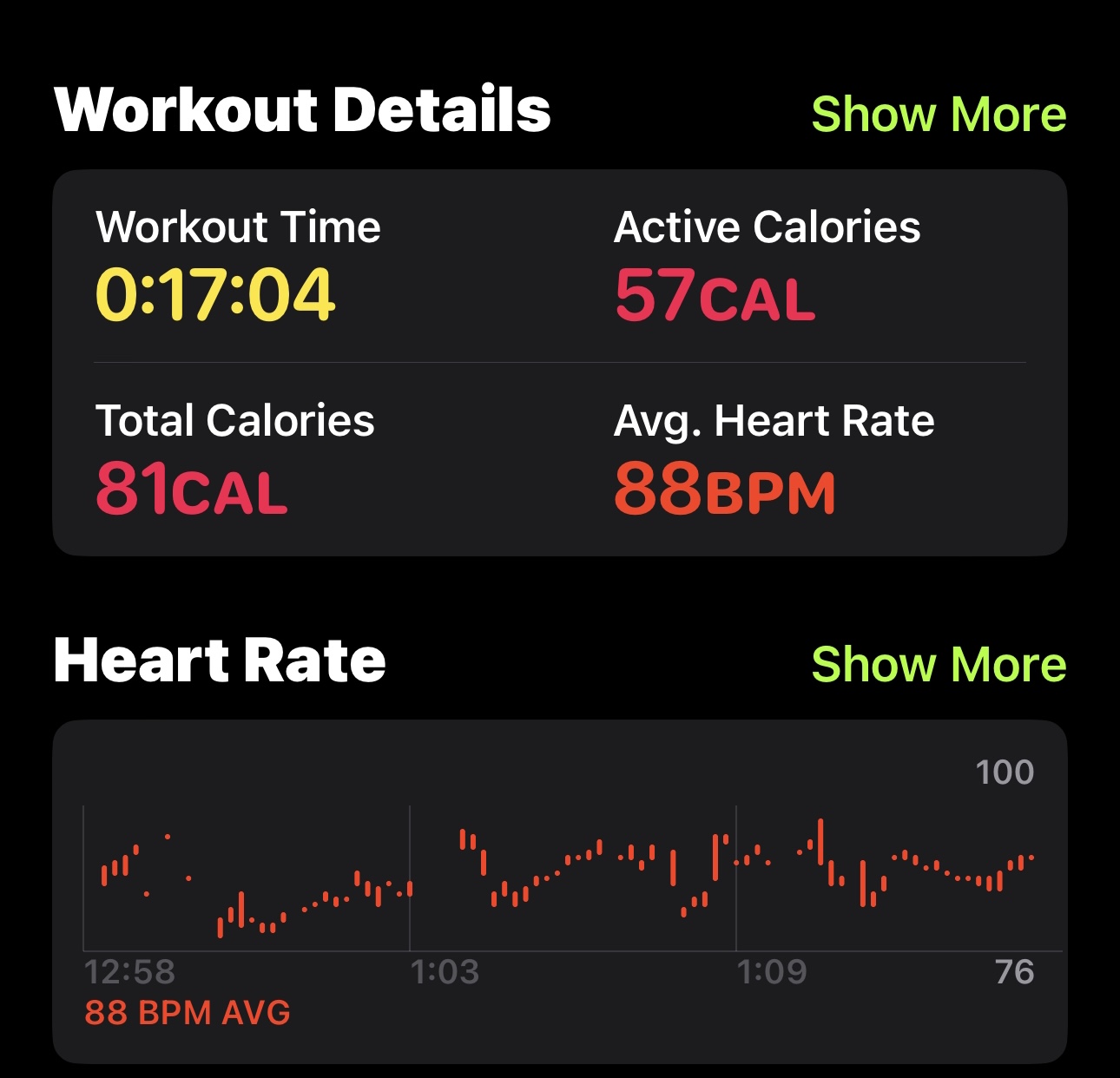1120x1078 pixels.
Task: Show more Heart Rate data
Action: [938, 665]
